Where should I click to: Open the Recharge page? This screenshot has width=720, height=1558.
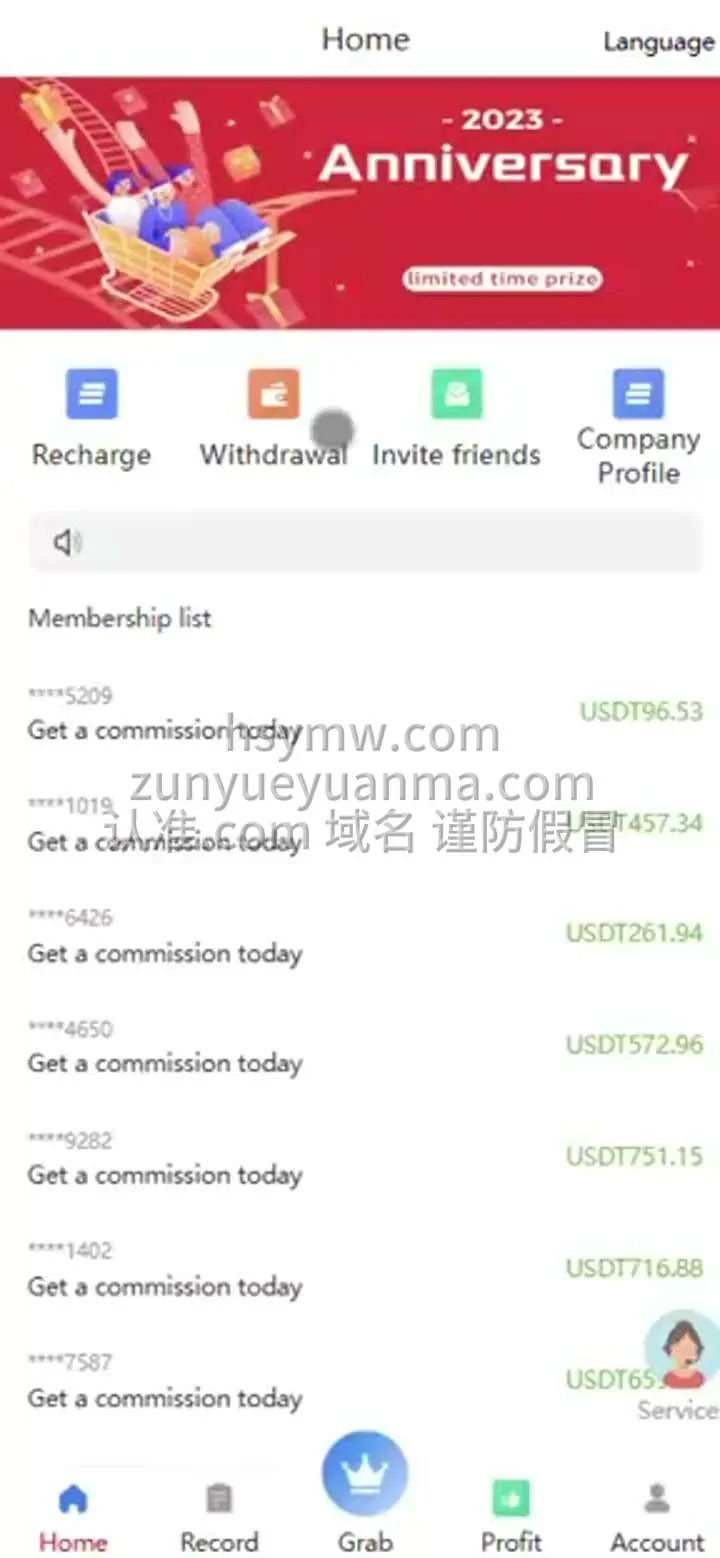[91, 420]
